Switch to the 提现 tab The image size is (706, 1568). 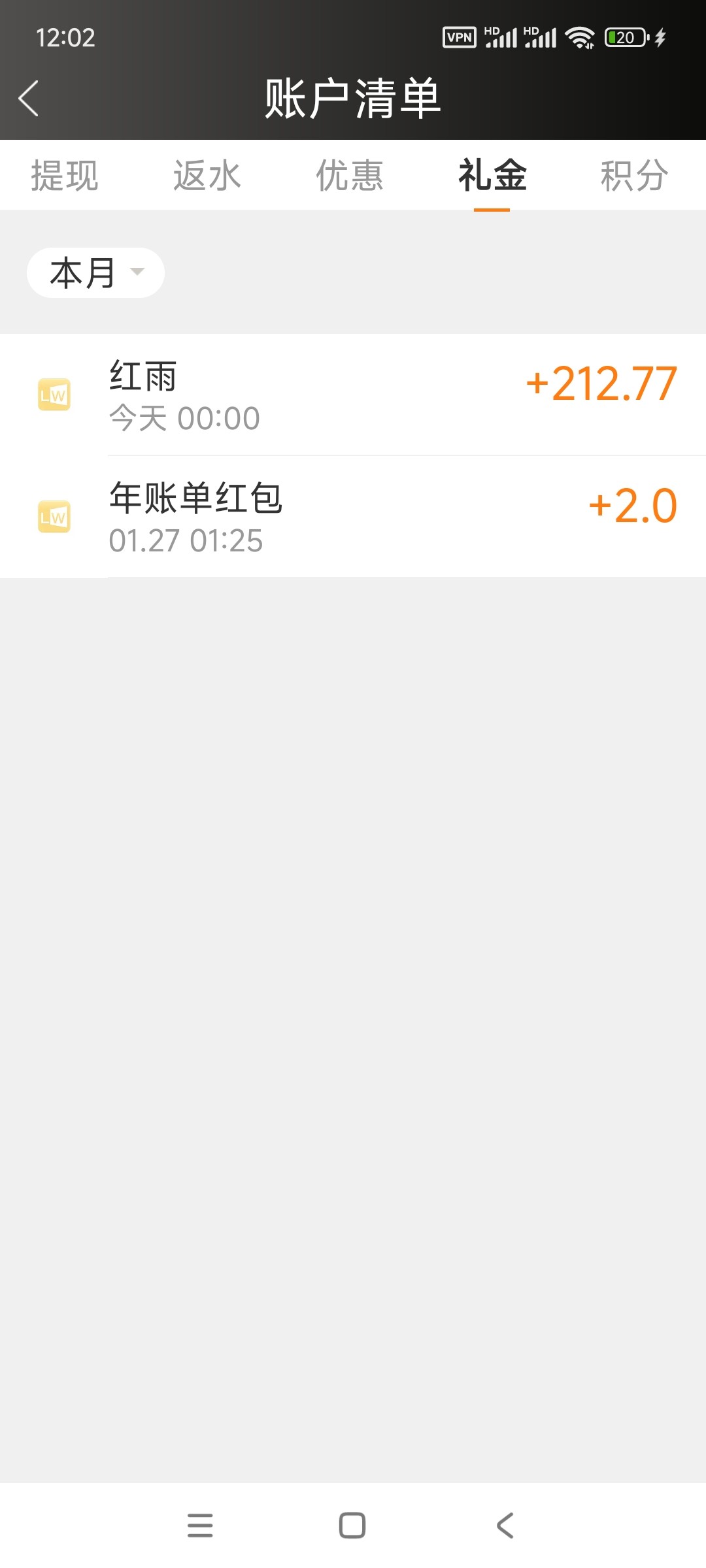click(x=65, y=176)
